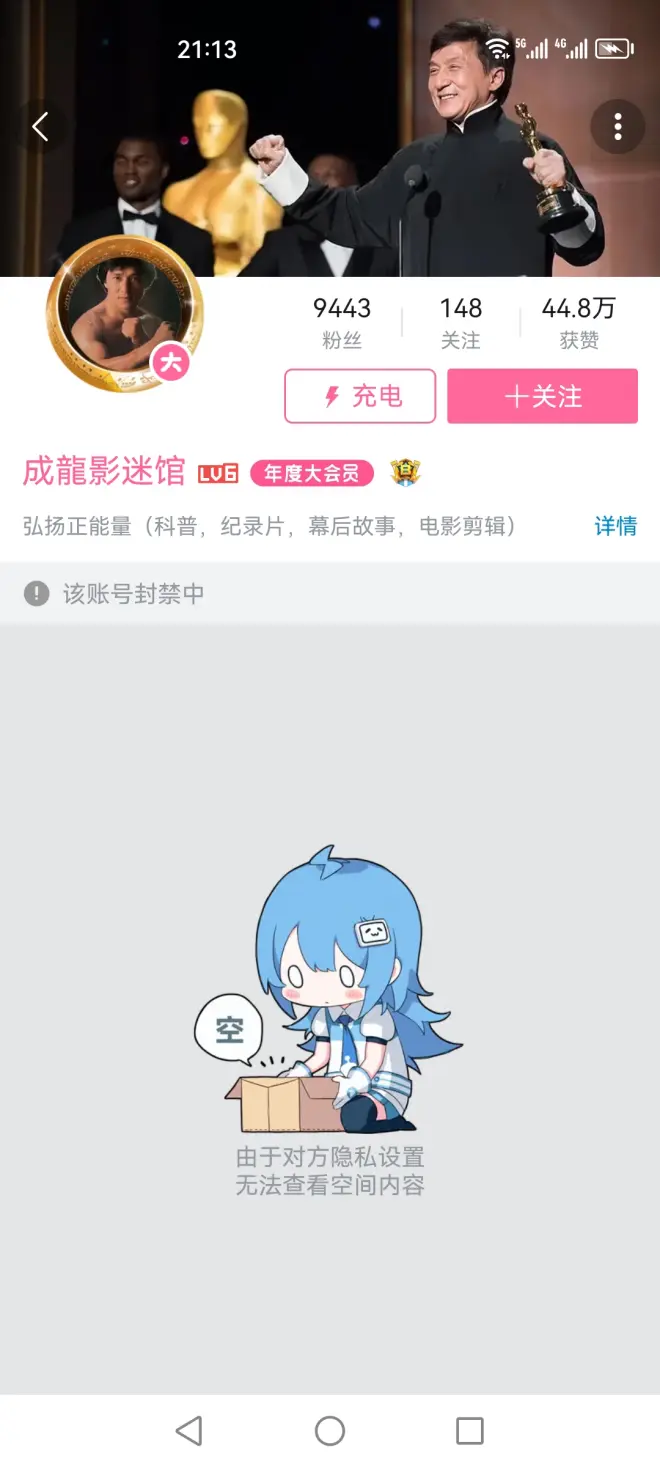The height and width of the screenshot is (1467, 660).
Task: View the 148 关注 following list
Action: click(460, 322)
